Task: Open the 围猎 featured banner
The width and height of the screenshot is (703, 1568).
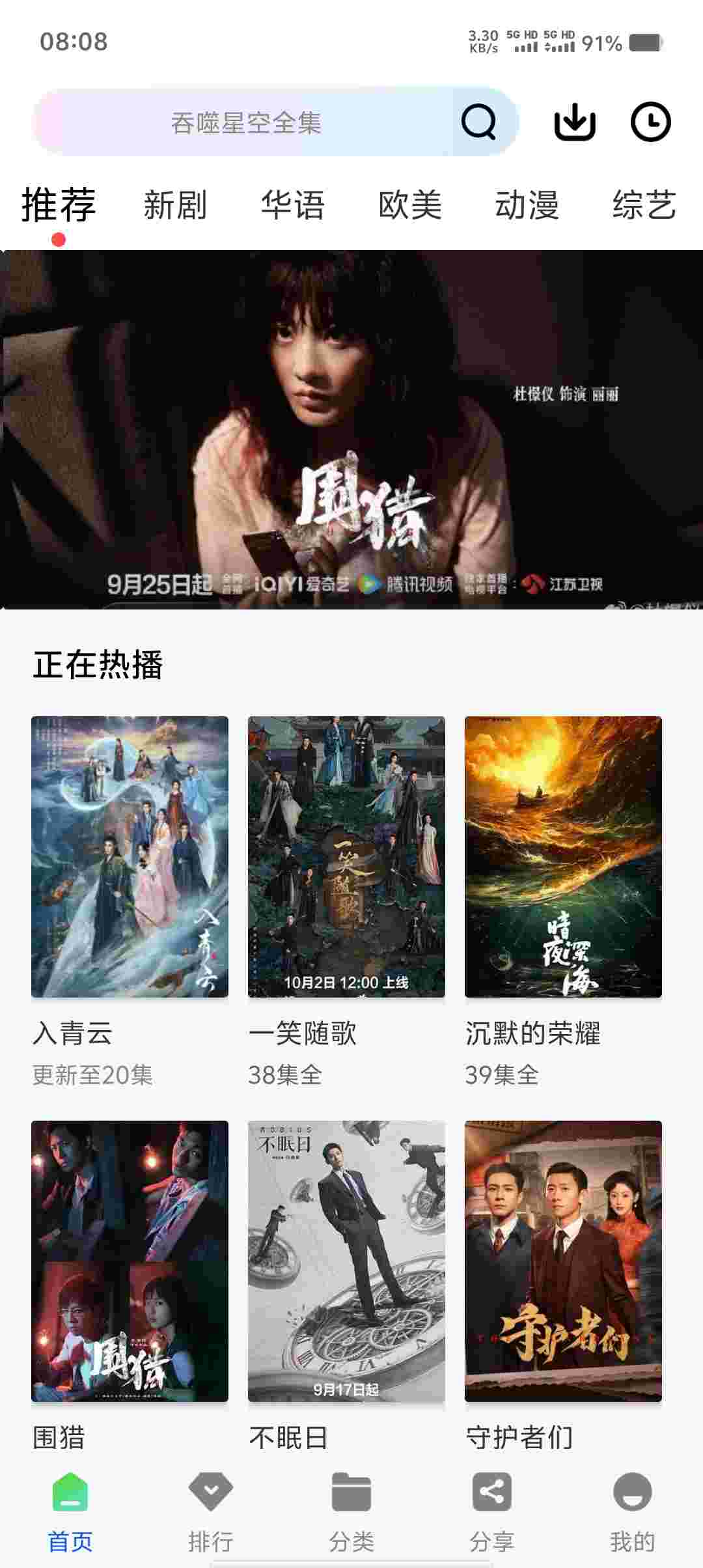Action: [351, 430]
